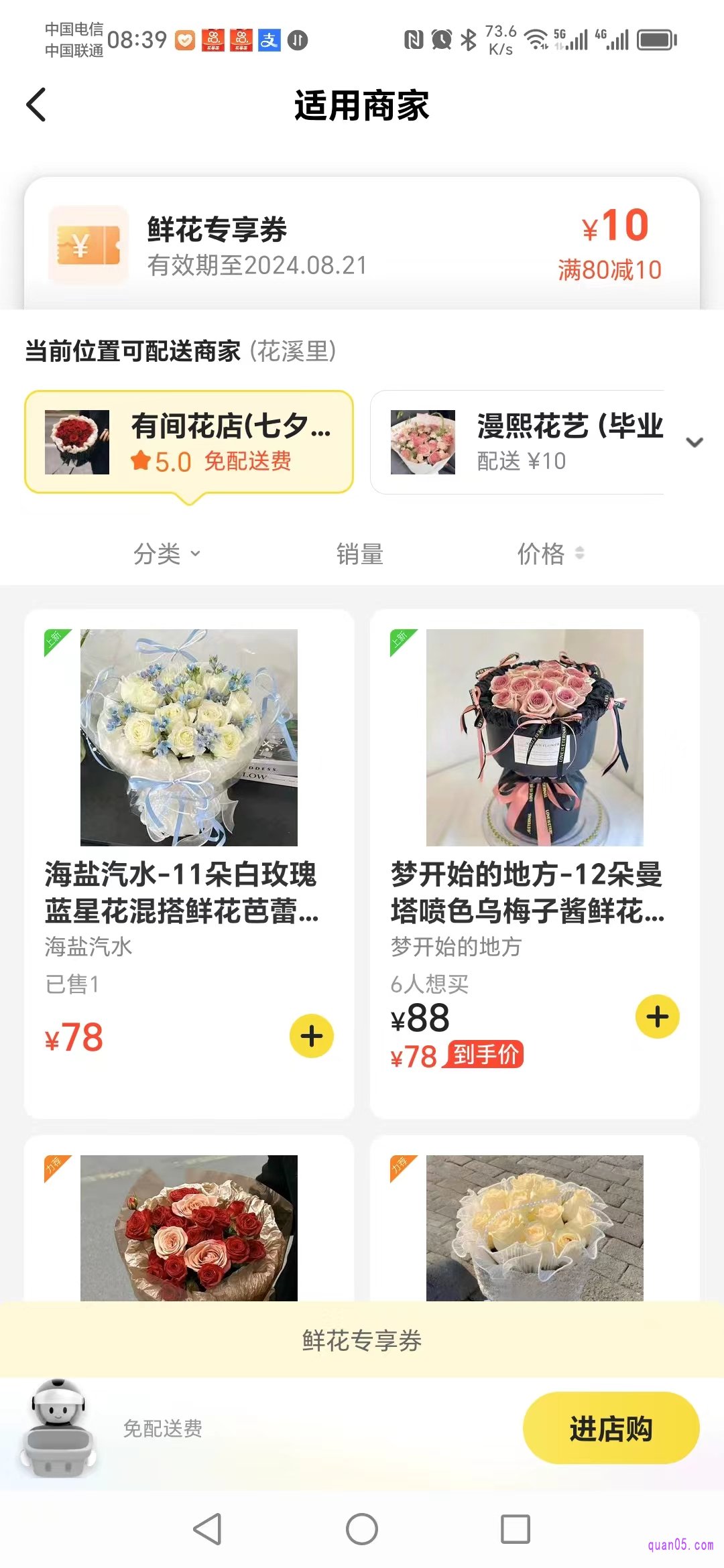Sort products by 价格
The height and width of the screenshot is (1568, 724).
[x=550, y=554]
